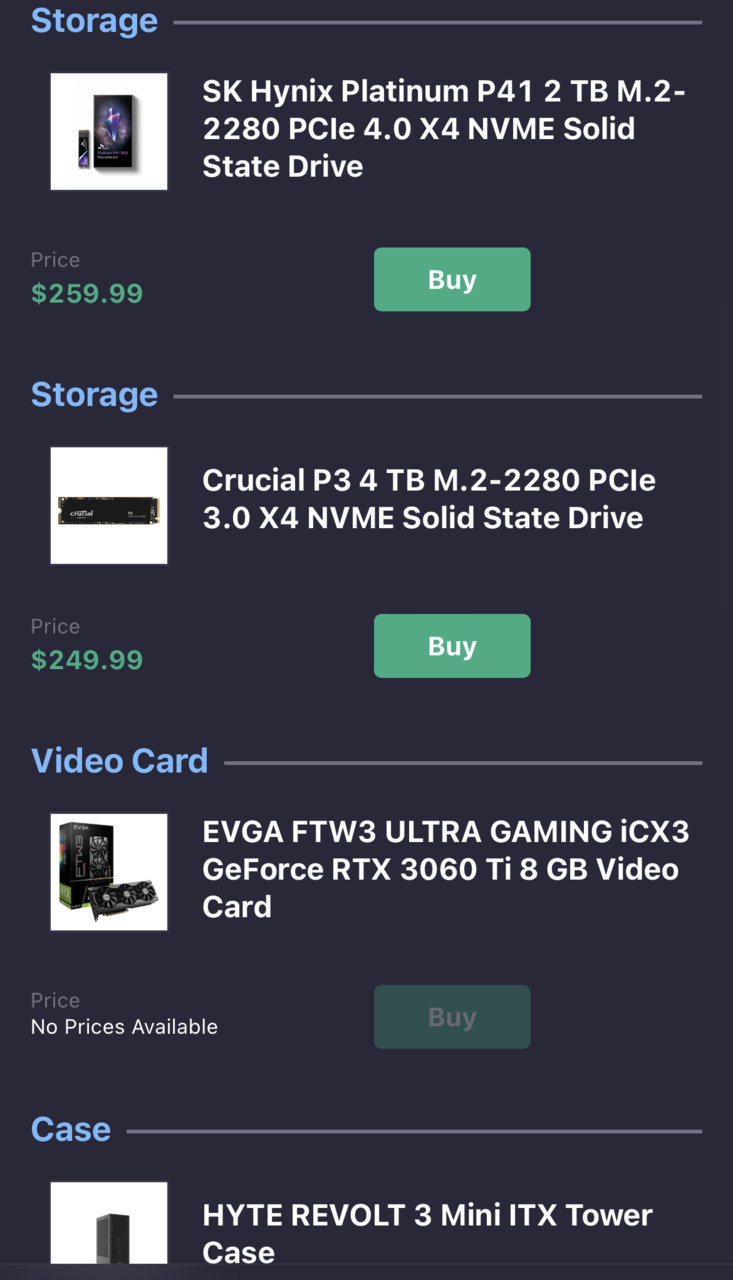The image size is (733, 1280).
Task: View the SK Hynix SSD product image
Action: 109,131
